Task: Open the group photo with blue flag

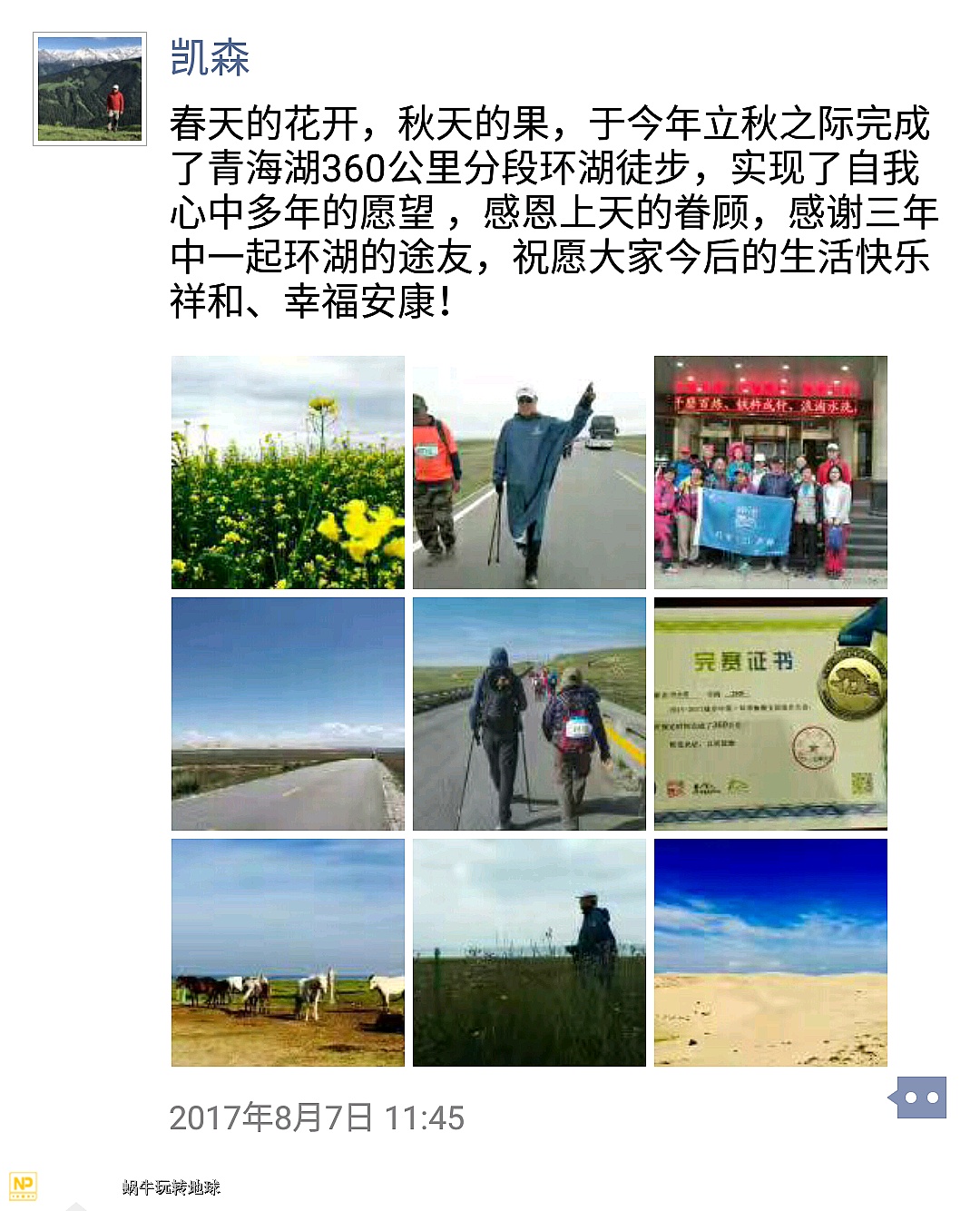Action: click(x=770, y=472)
